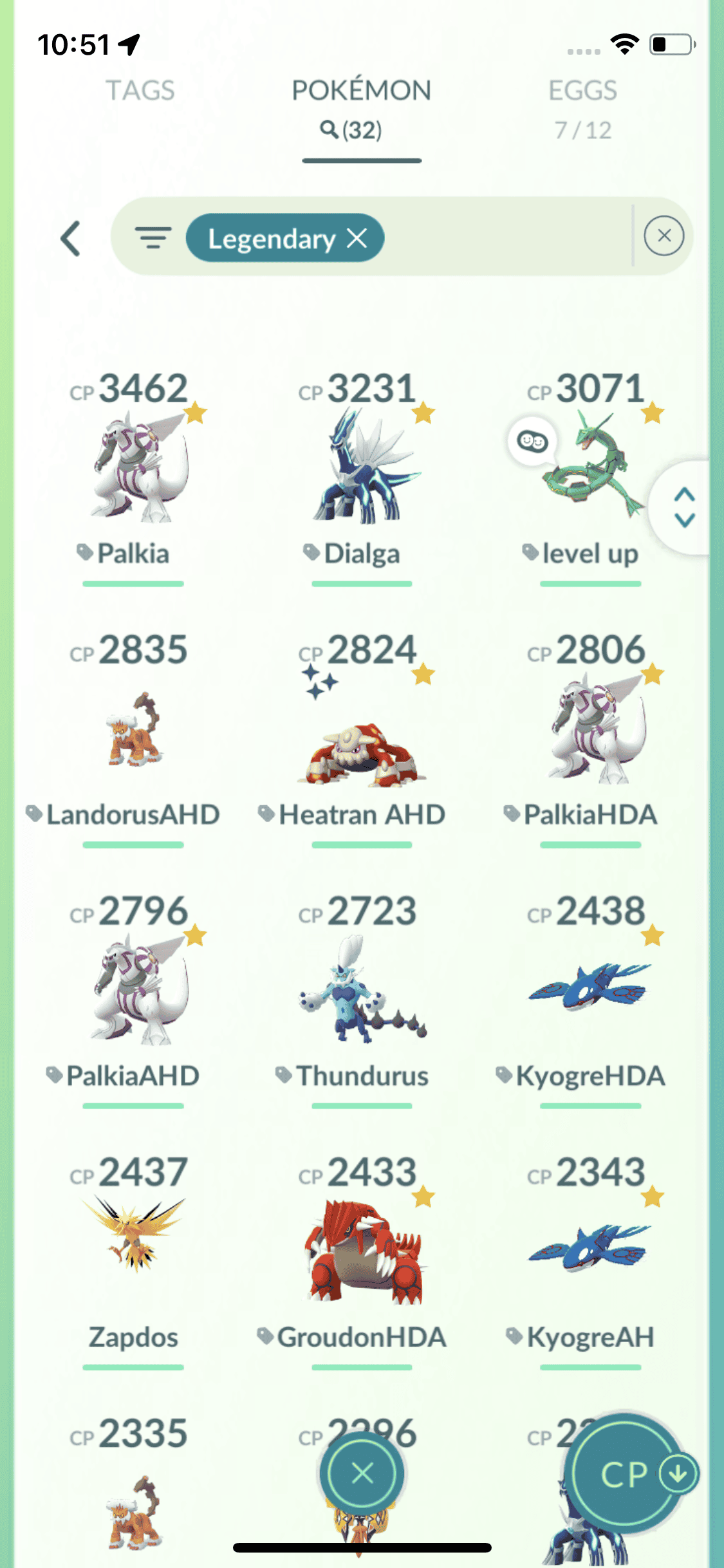Open Thundurus with CP 2723
The image size is (724, 1568).
pos(362,992)
